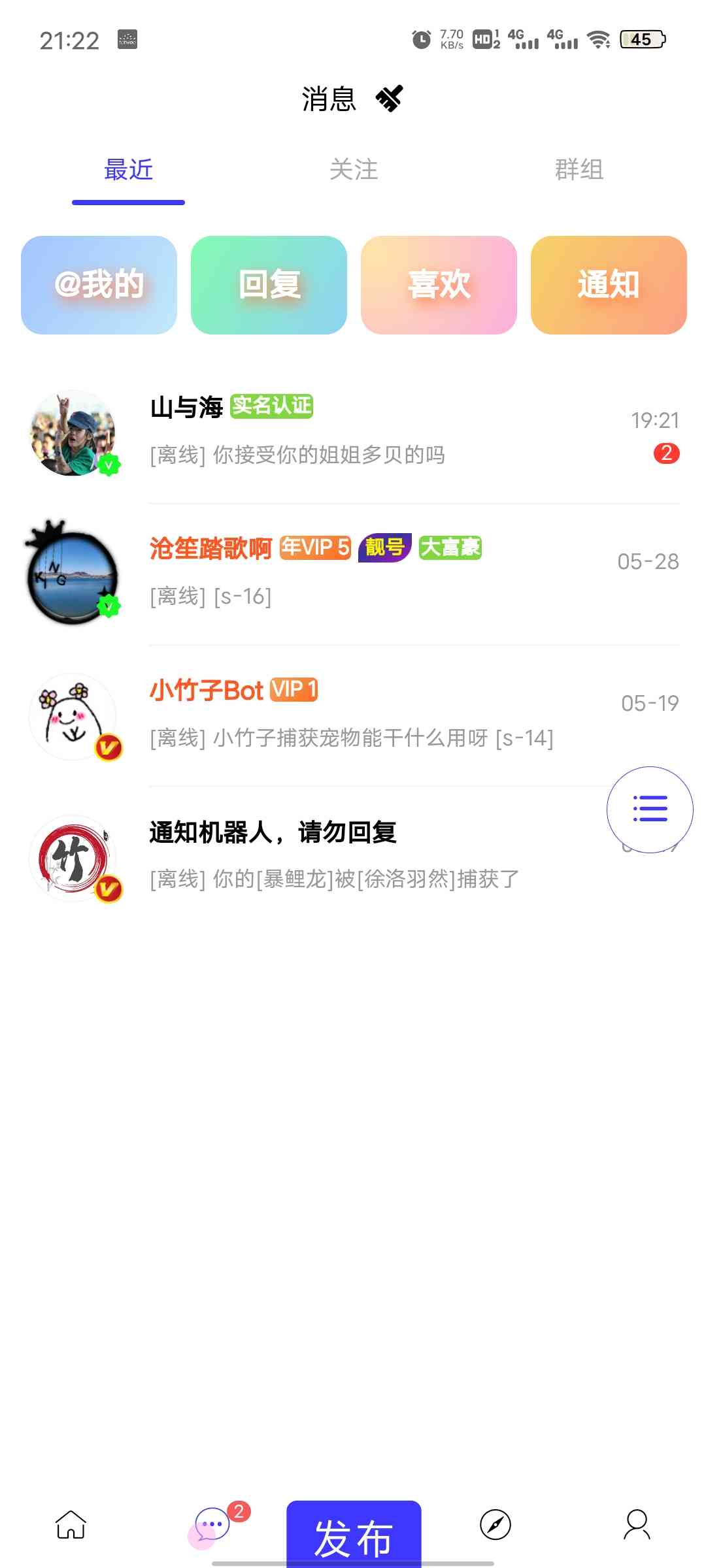Open the discover compass tab

click(496, 1524)
